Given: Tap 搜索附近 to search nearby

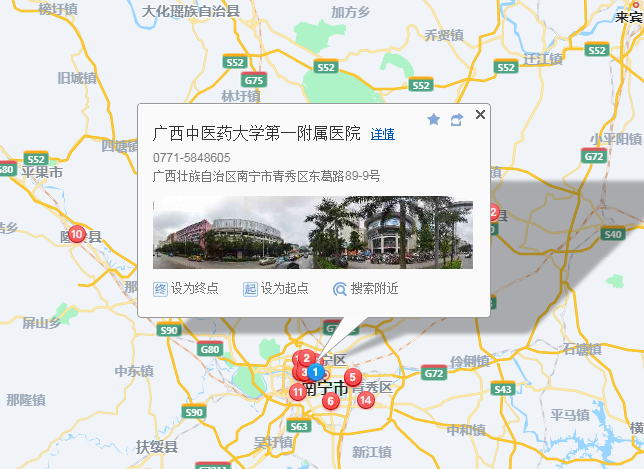Looking at the screenshot, I should (366, 289).
